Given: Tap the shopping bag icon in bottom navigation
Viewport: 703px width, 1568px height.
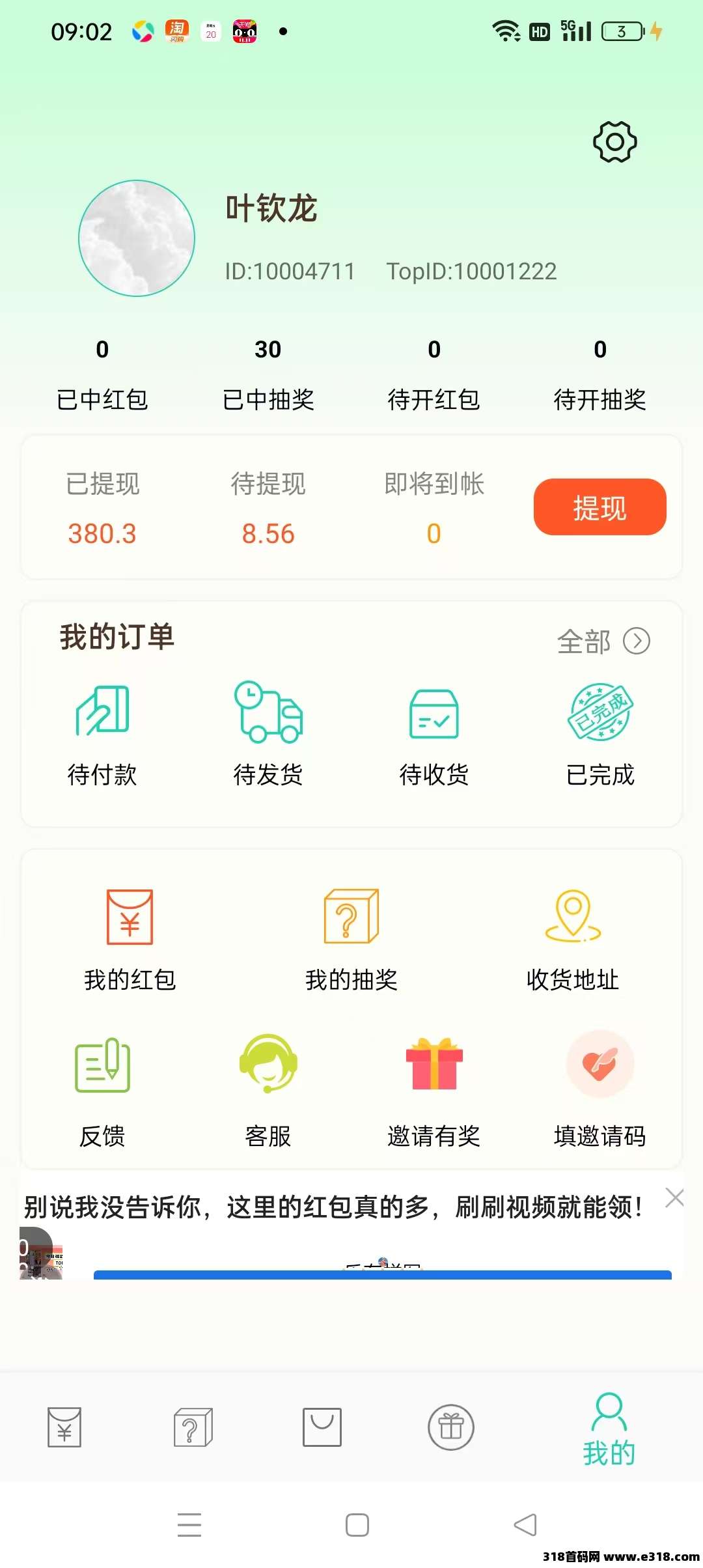Looking at the screenshot, I should point(322,1428).
